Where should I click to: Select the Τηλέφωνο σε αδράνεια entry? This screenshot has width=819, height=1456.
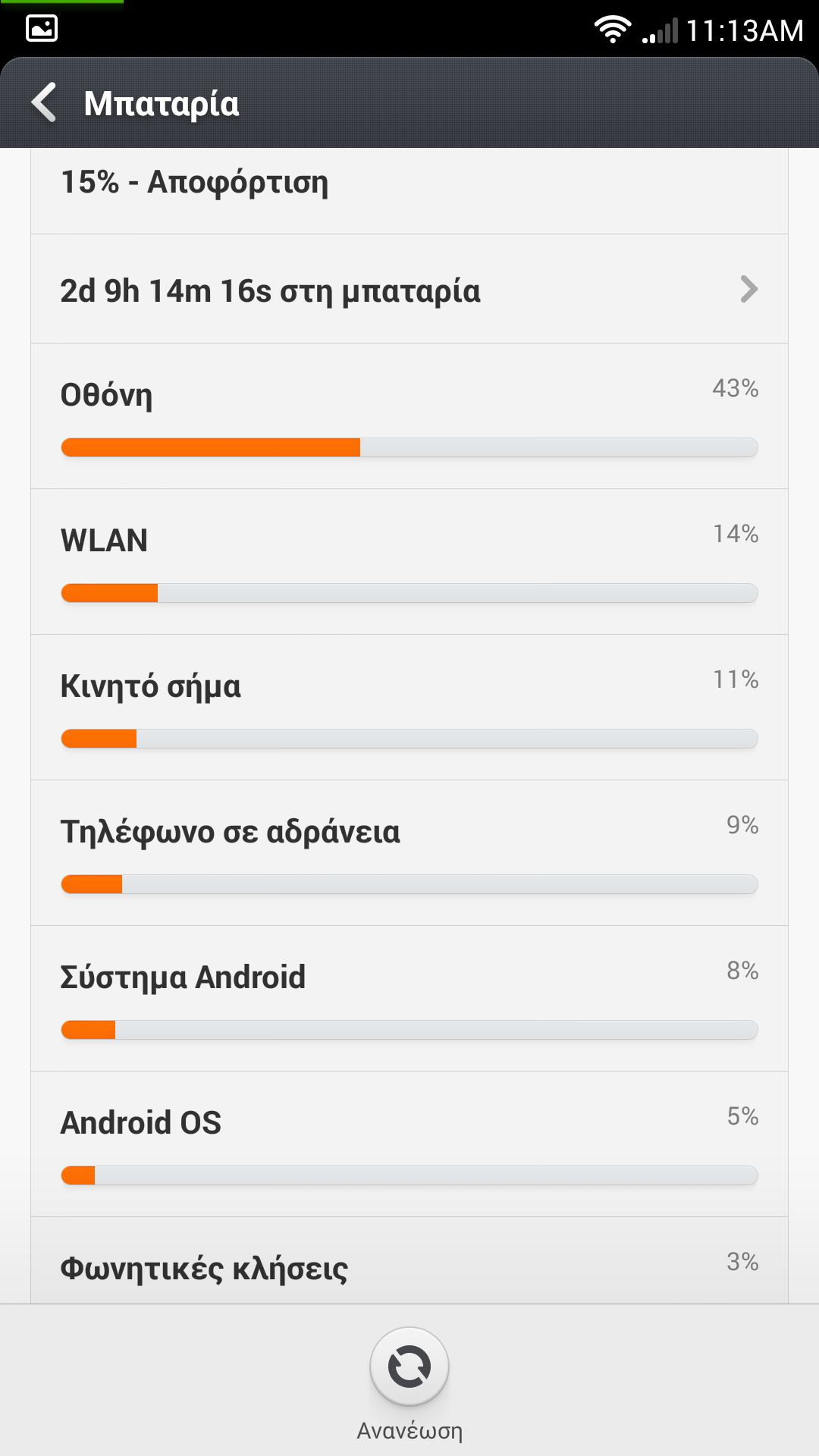pos(409,852)
